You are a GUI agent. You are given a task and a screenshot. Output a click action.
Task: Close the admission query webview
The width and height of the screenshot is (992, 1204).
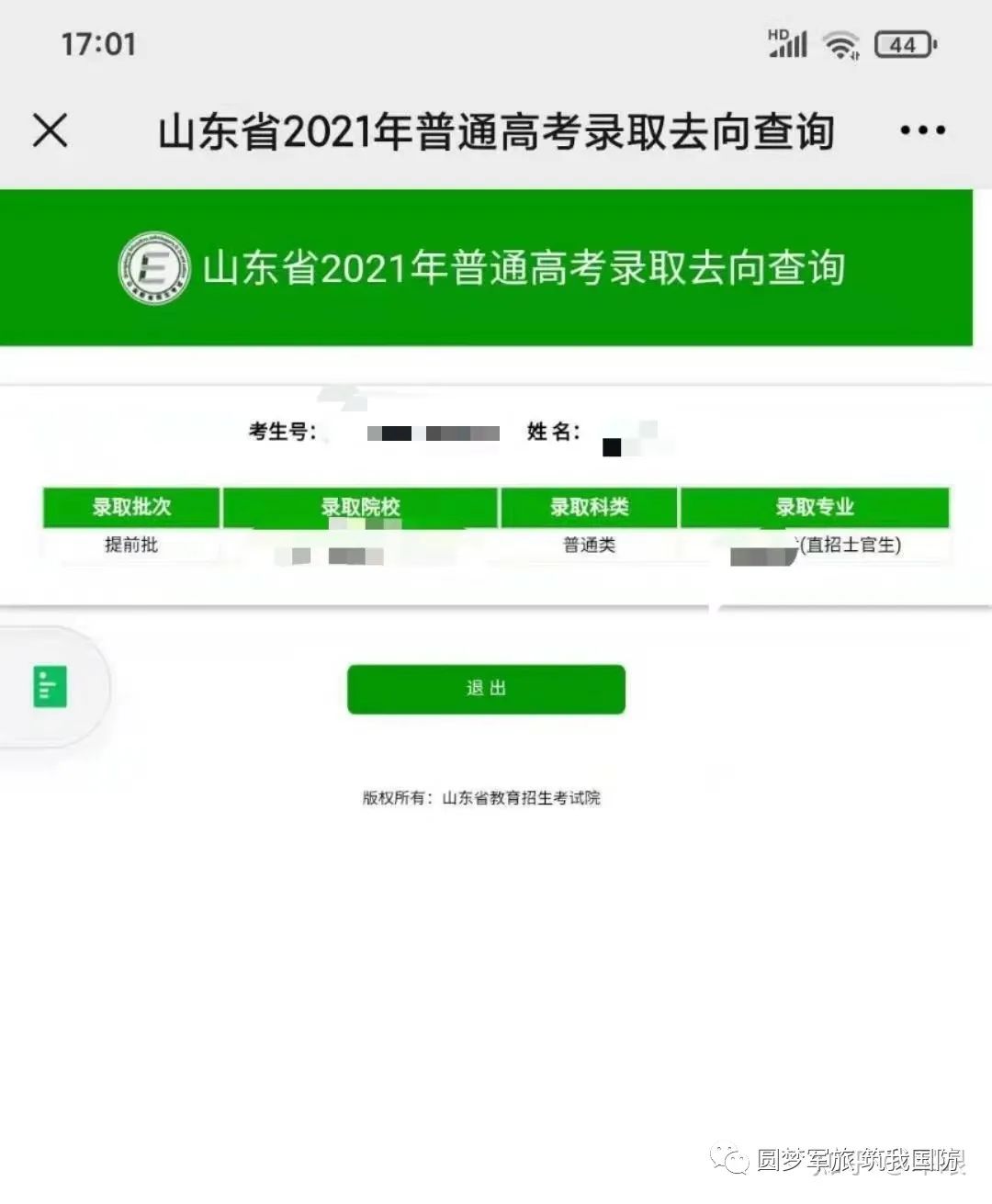[x=51, y=129]
